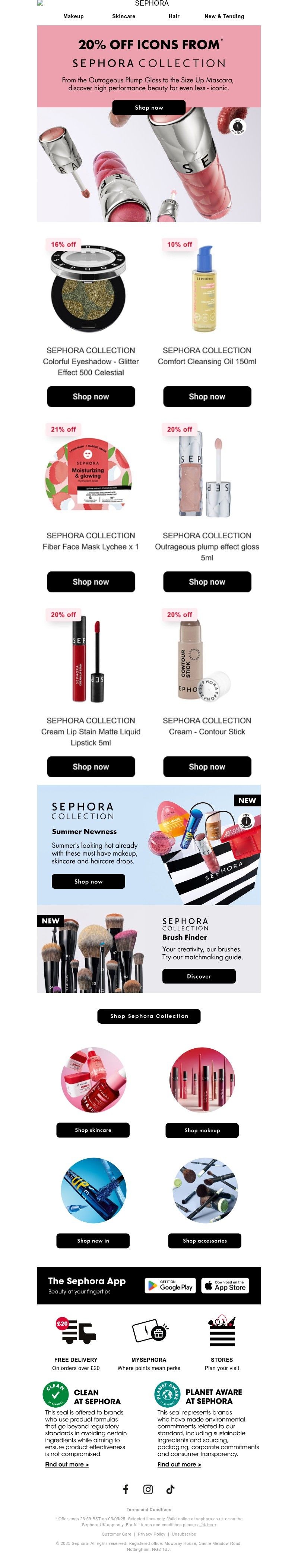This screenshot has width=298, height=1568.
Task: Shop now in Summer Newness banner
Action: 88,881
